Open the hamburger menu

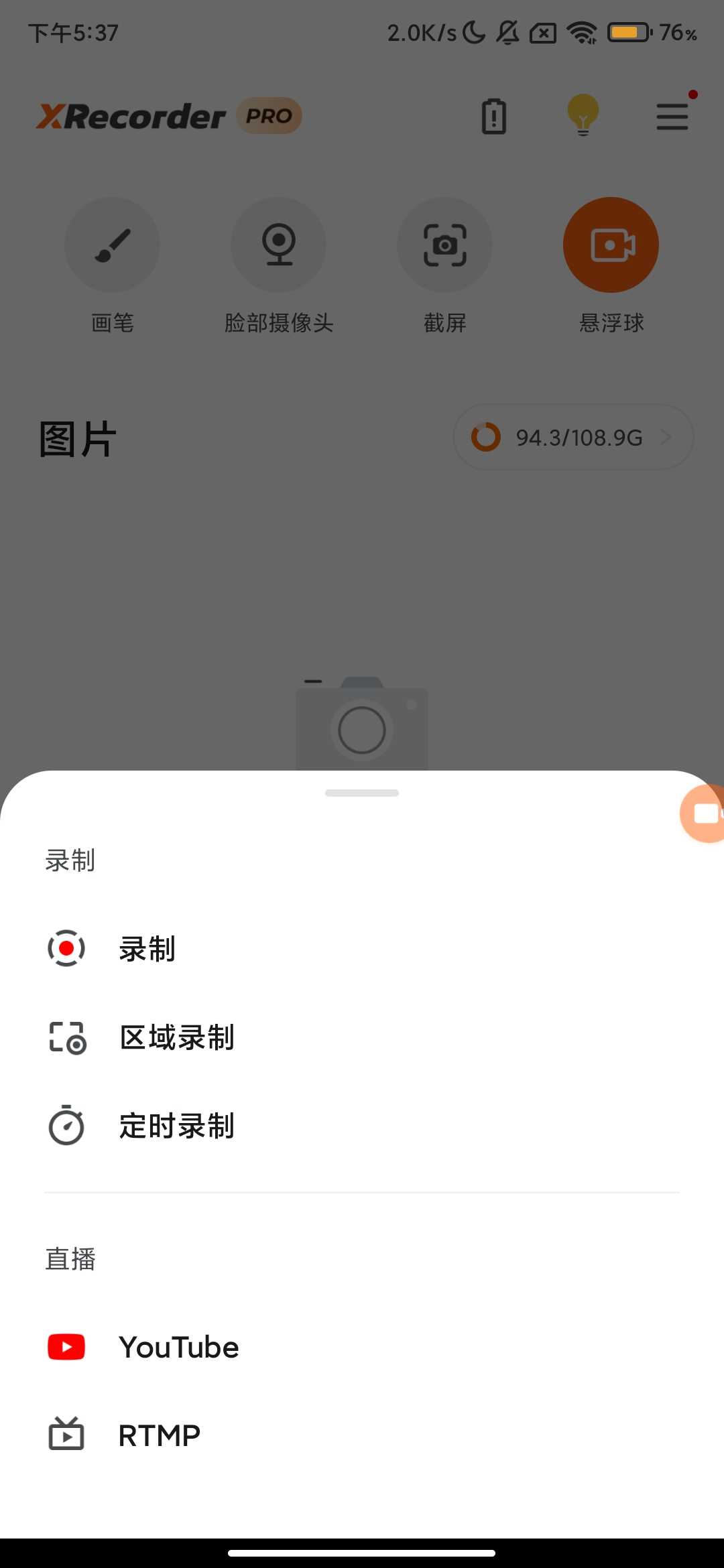(x=672, y=115)
